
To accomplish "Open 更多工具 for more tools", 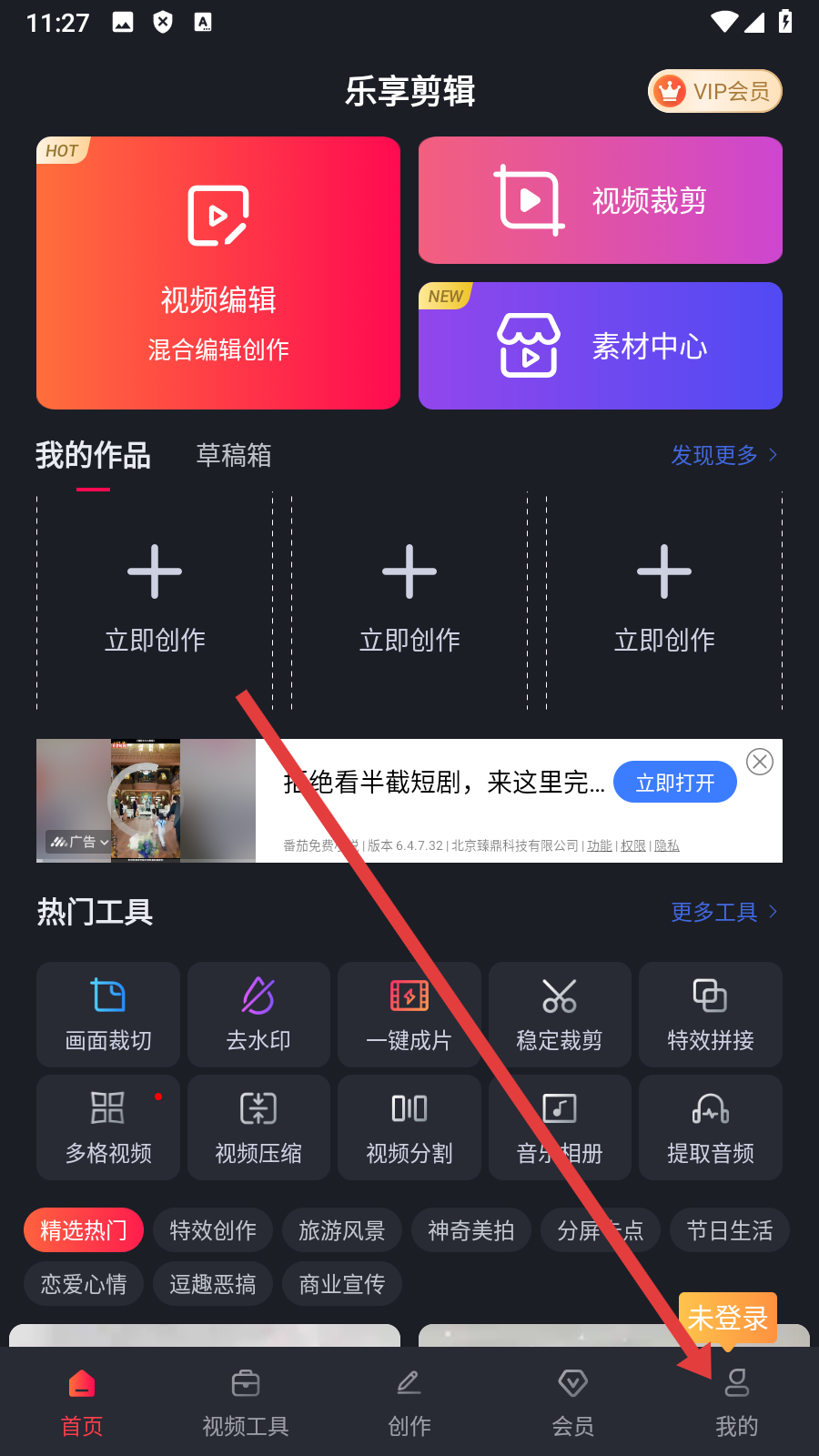I will click(723, 912).
